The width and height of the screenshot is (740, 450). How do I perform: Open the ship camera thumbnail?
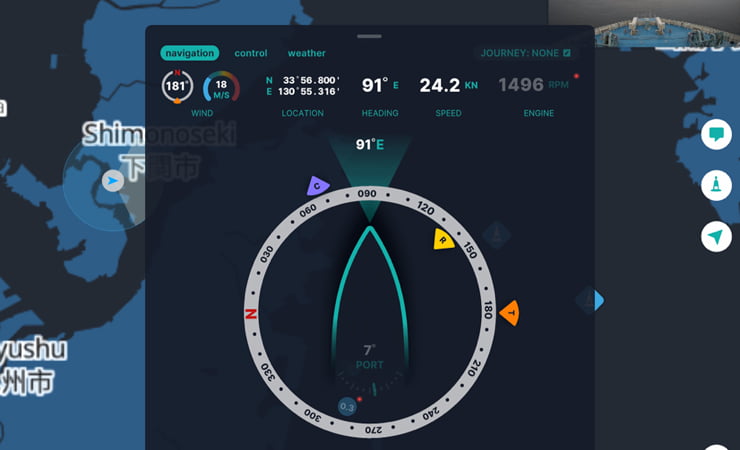click(x=666, y=24)
